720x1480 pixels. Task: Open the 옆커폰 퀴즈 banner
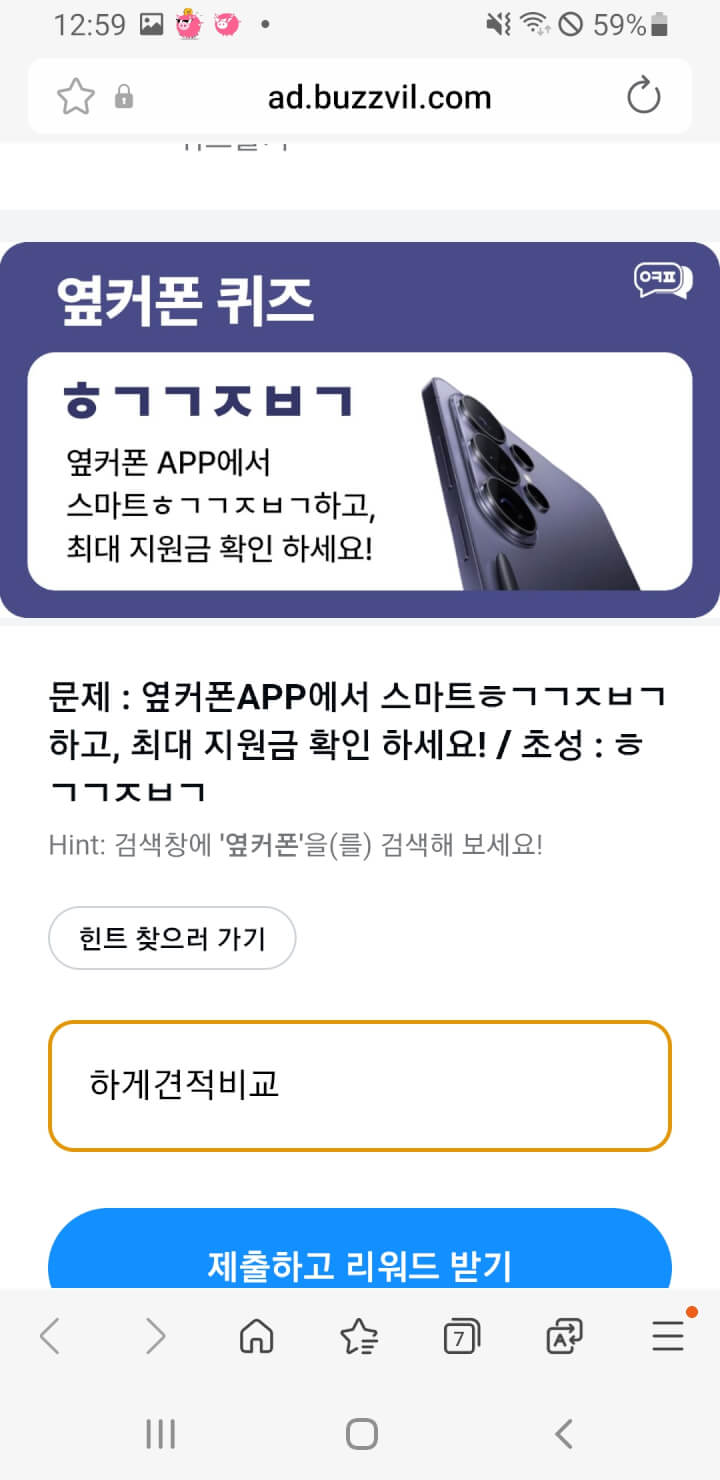[x=359, y=430]
